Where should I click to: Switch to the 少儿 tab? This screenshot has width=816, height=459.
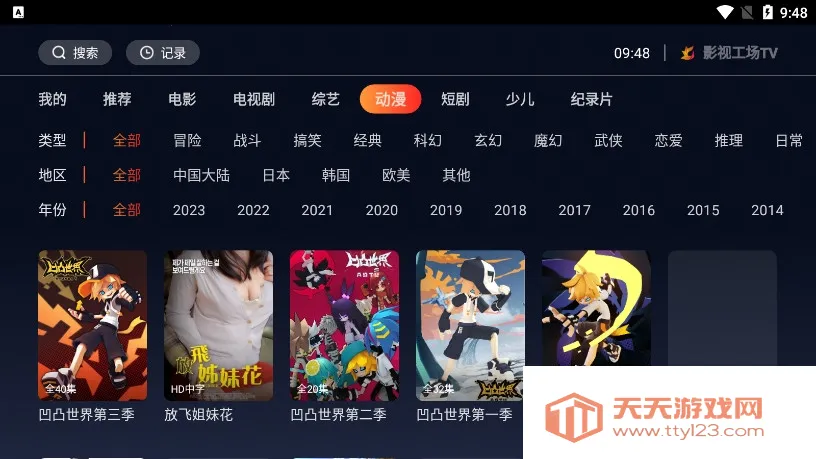(x=520, y=99)
